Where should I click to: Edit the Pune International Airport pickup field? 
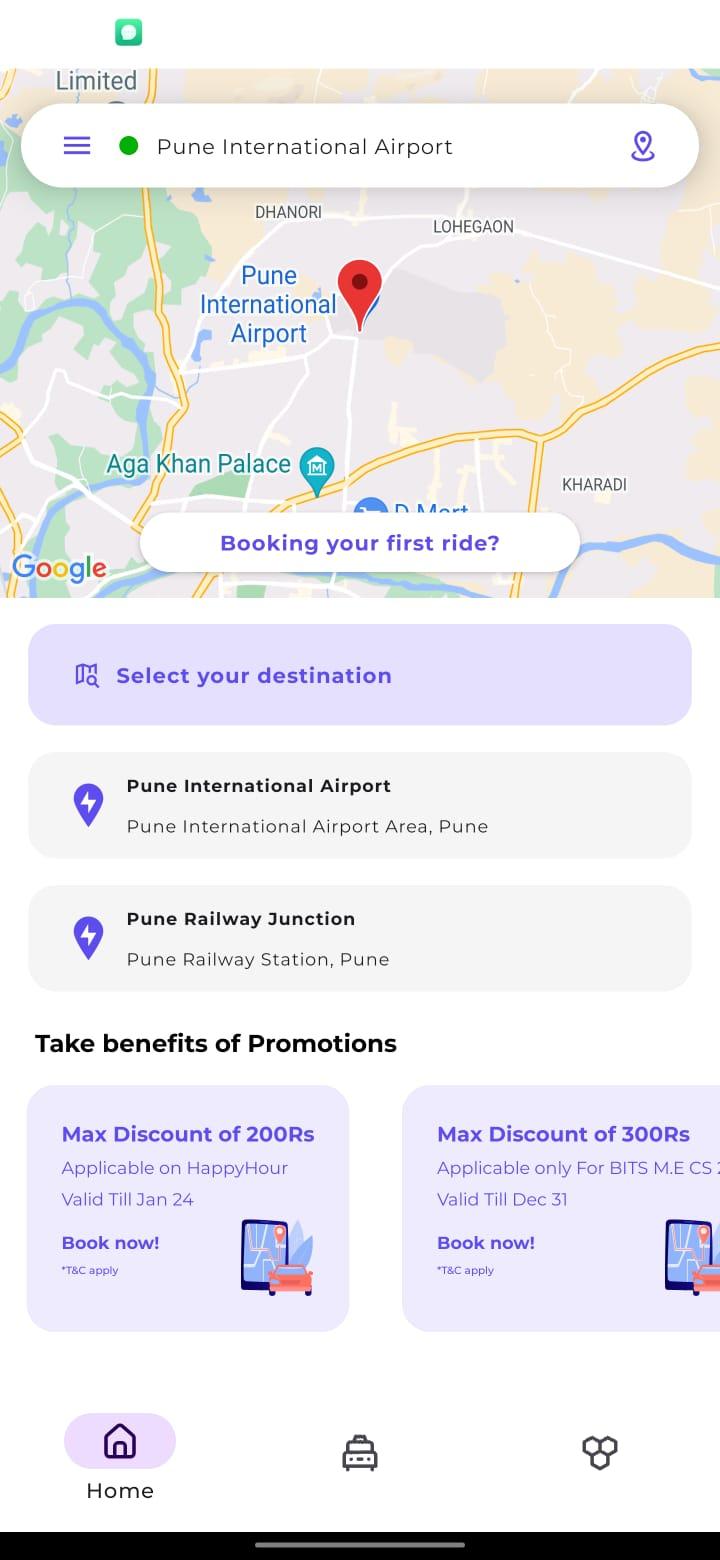[x=305, y=147]
